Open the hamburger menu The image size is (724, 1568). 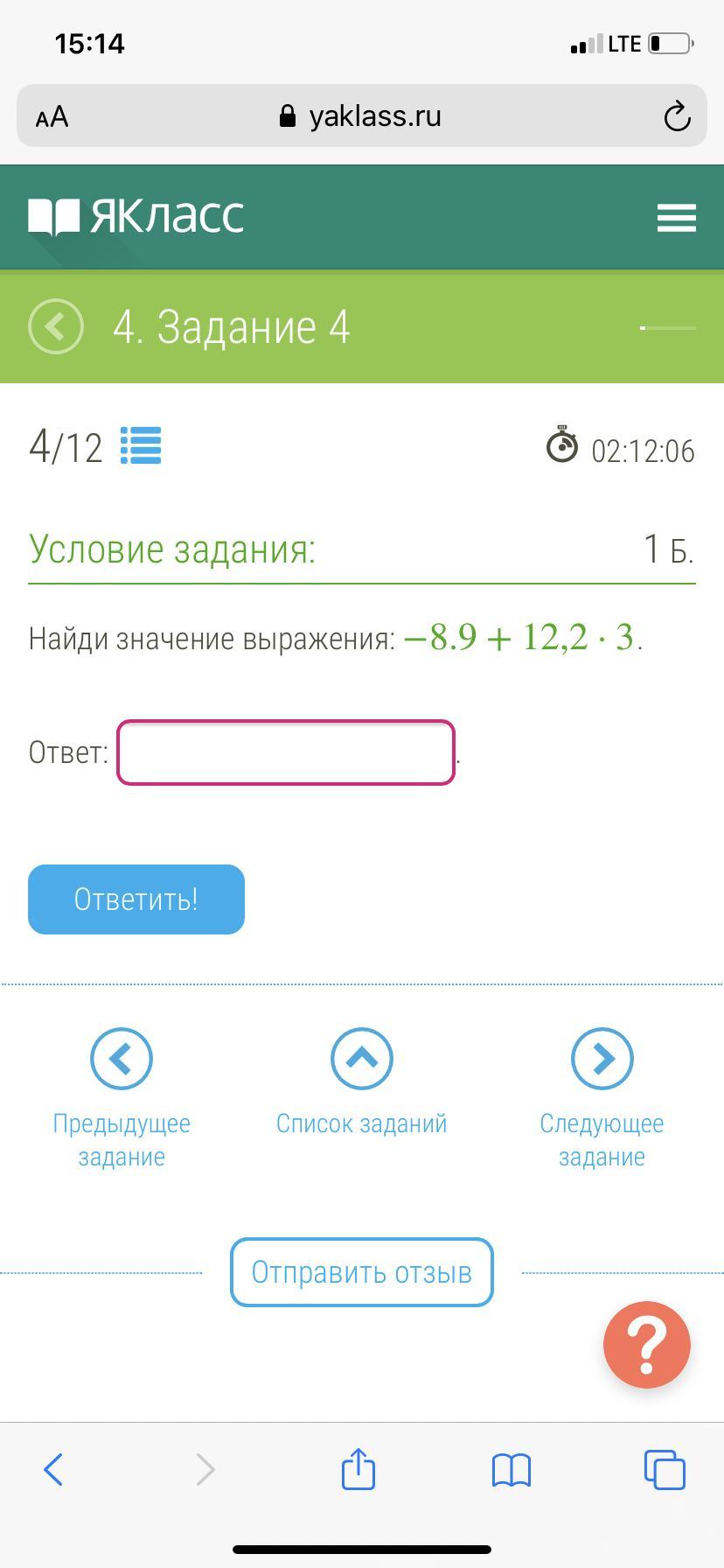(676, 218)
